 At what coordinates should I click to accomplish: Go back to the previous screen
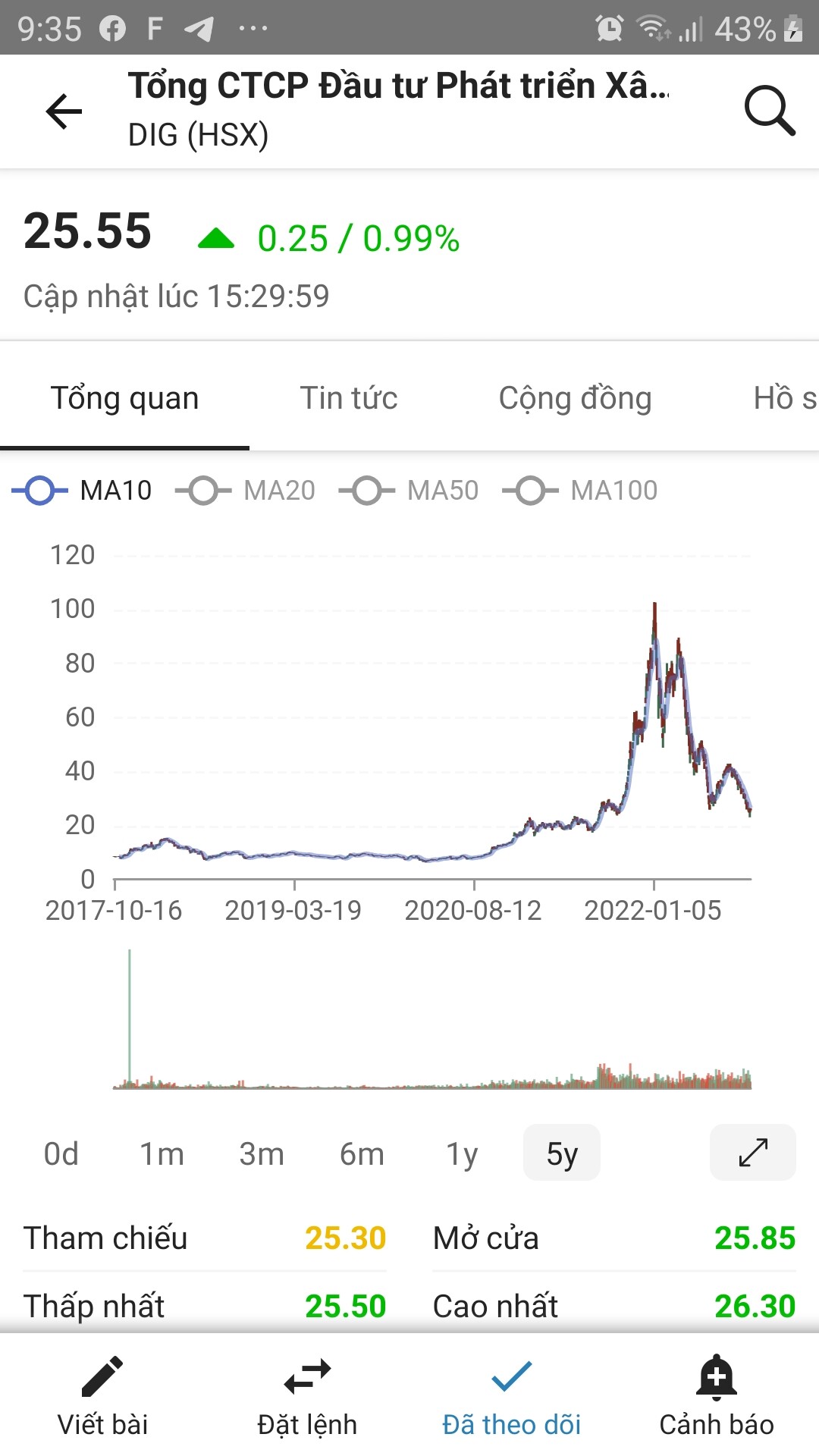tap(64, 111)
